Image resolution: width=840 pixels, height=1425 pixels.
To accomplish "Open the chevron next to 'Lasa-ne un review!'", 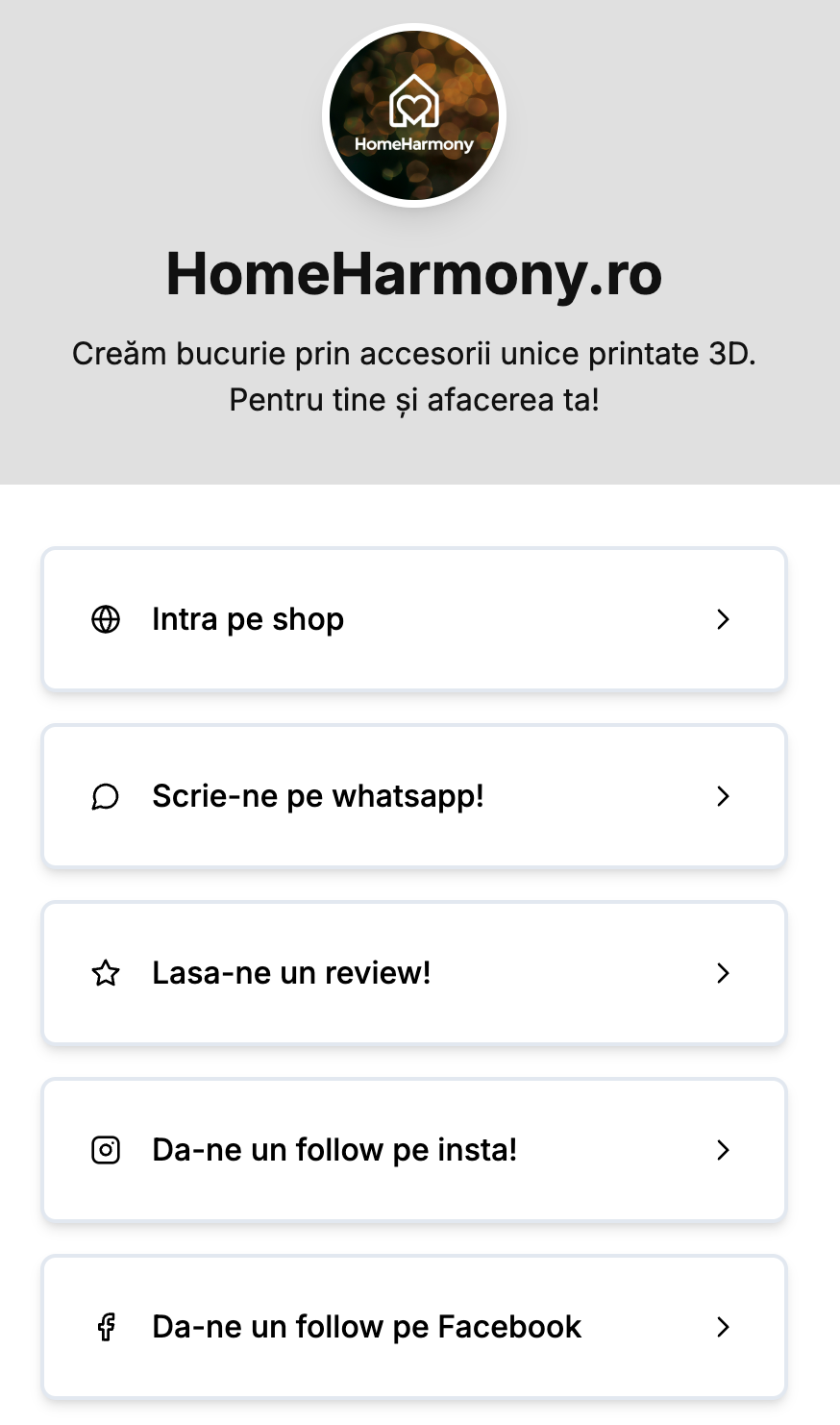I will tap(723, 973).
